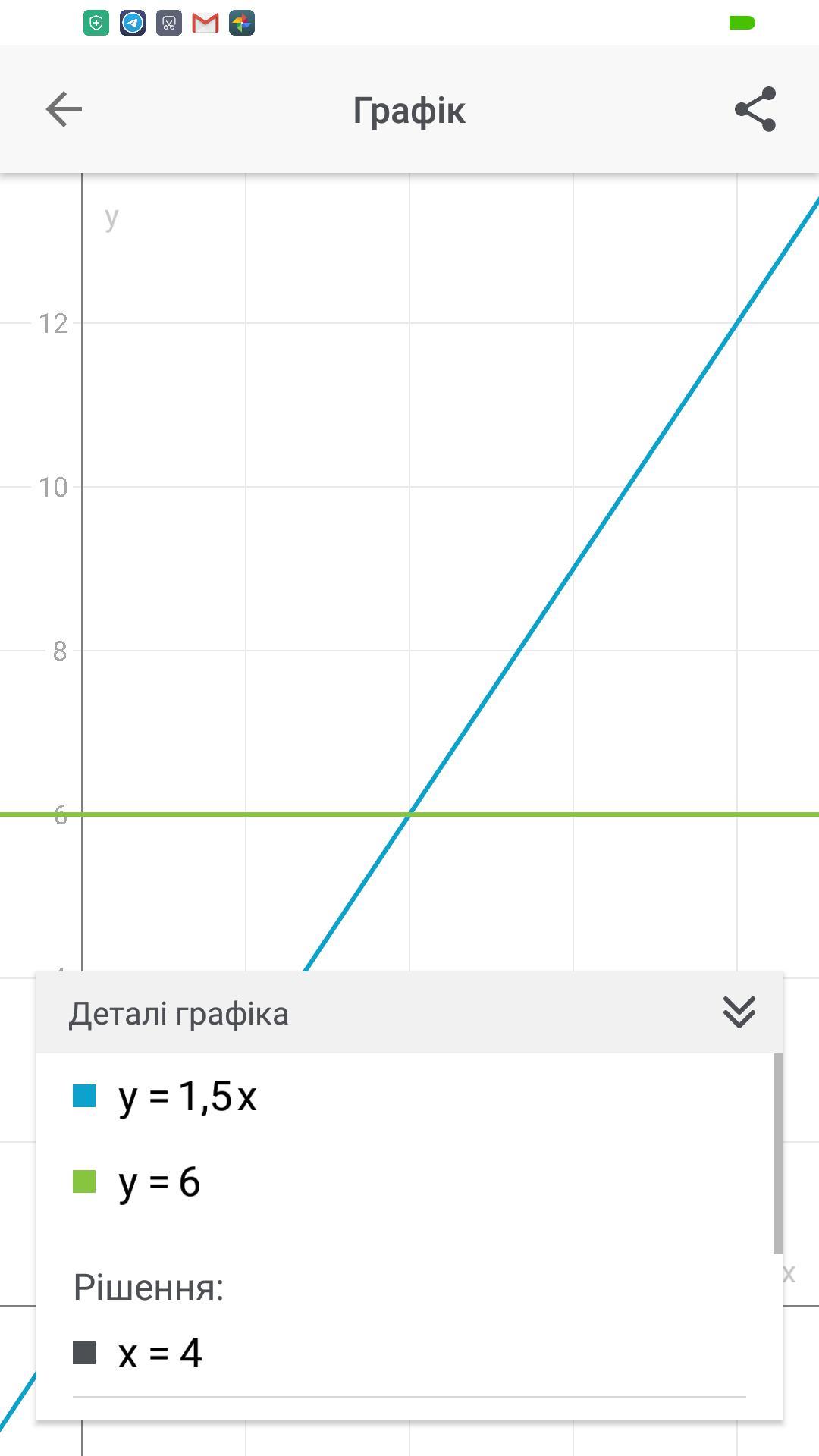Screen dimensions: 819x1456
Task: Go back using the arrow icon
Action: pos(64,110)
